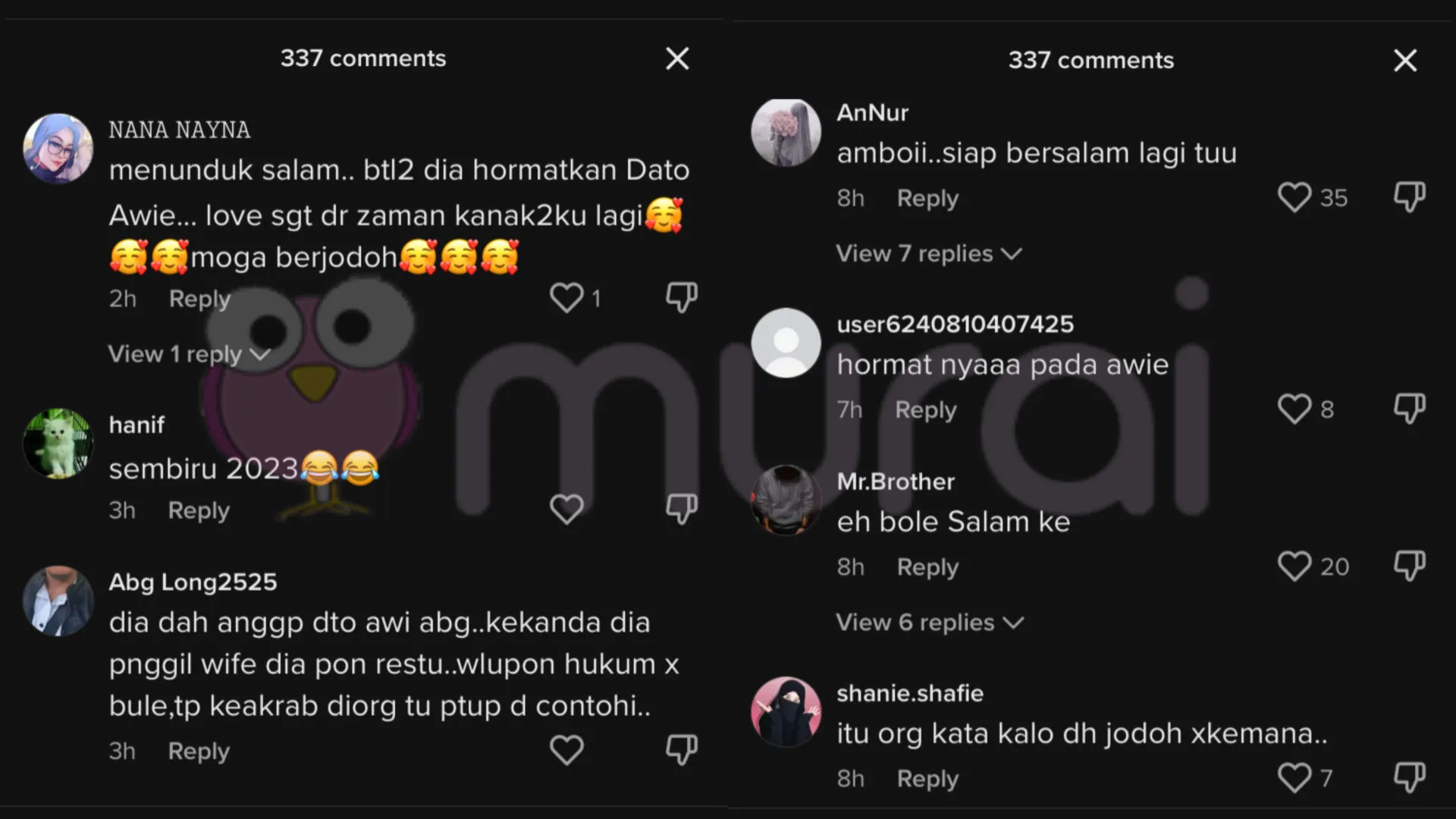Like Abg Long2525's comment
This screenshot has width=1456, height=819.
coord(566,751)
